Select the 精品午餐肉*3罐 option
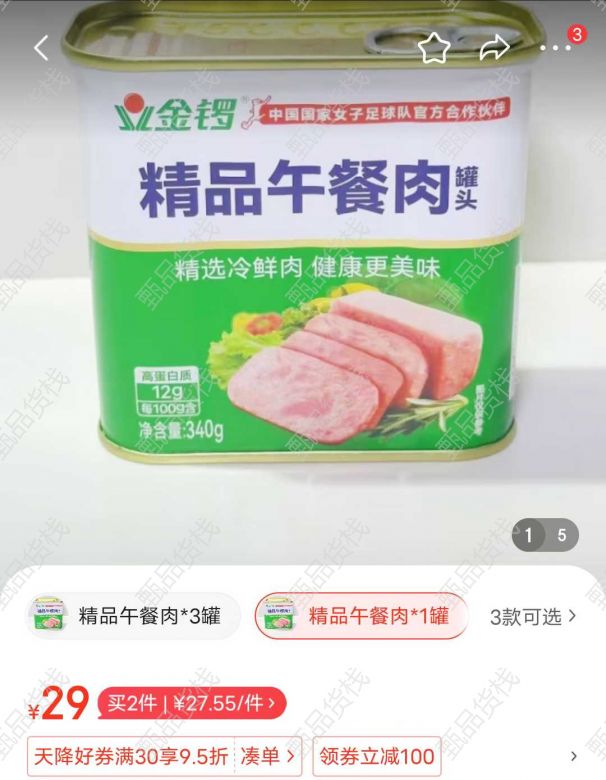606x780 pixels. click(133, 616)
